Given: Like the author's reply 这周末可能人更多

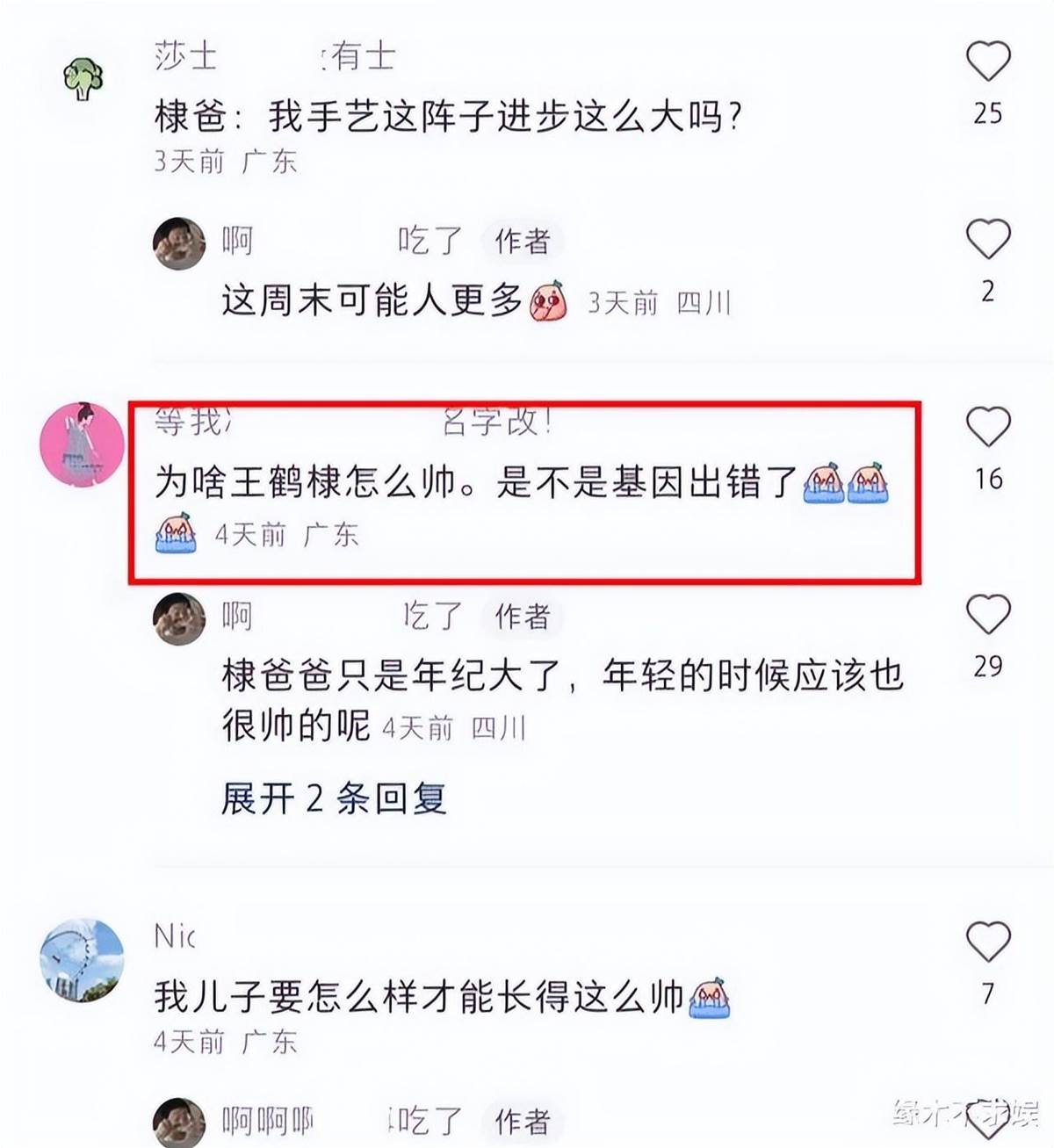Looking at the screenshot, I should (988, 239).
